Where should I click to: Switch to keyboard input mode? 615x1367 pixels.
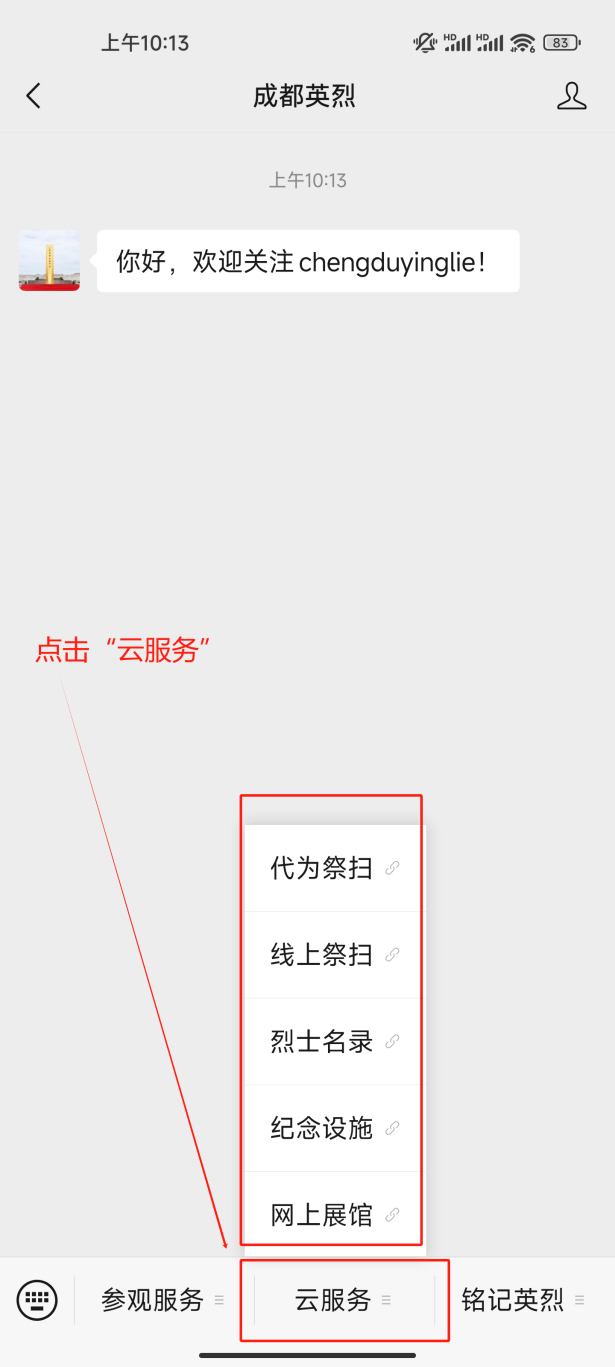37,1300
